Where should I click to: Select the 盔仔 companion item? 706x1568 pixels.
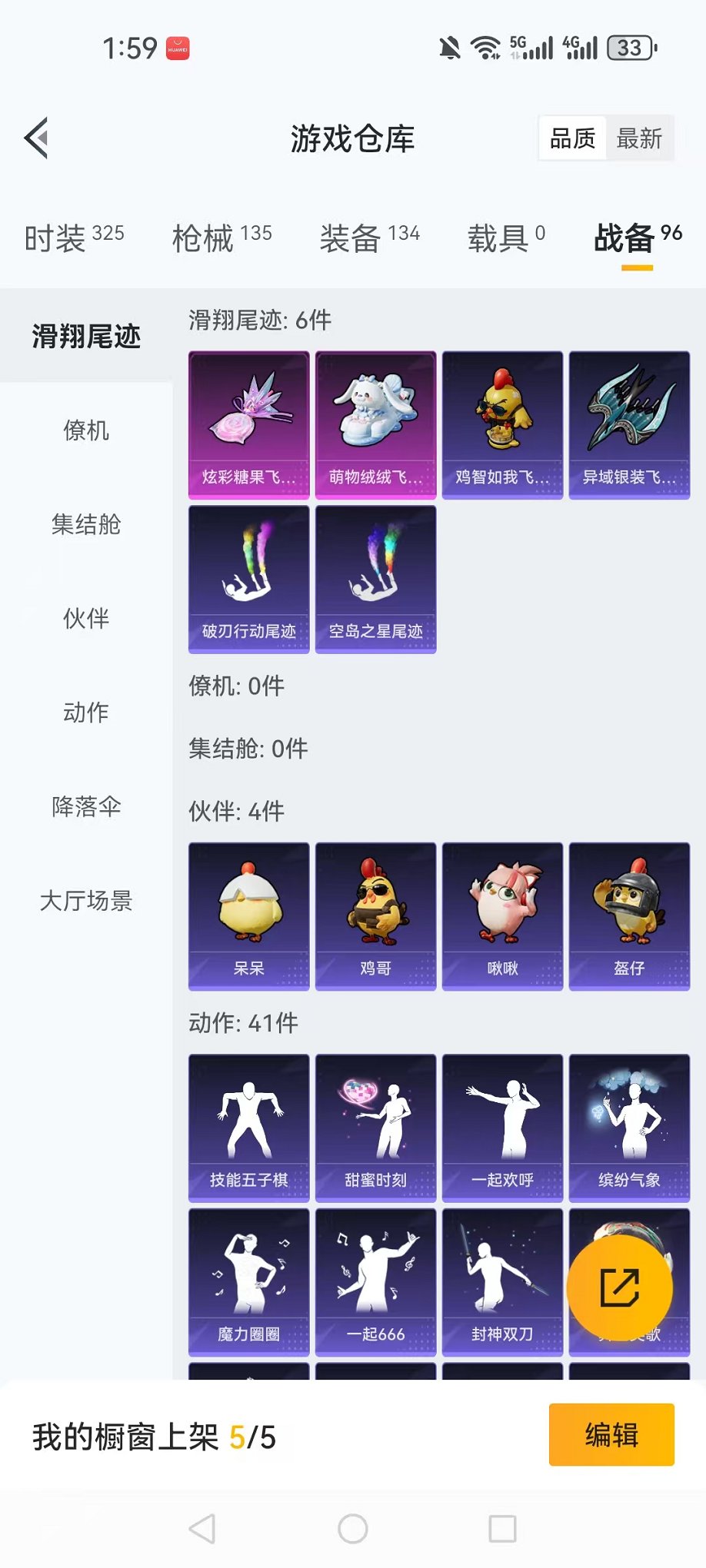coord(628,915)
